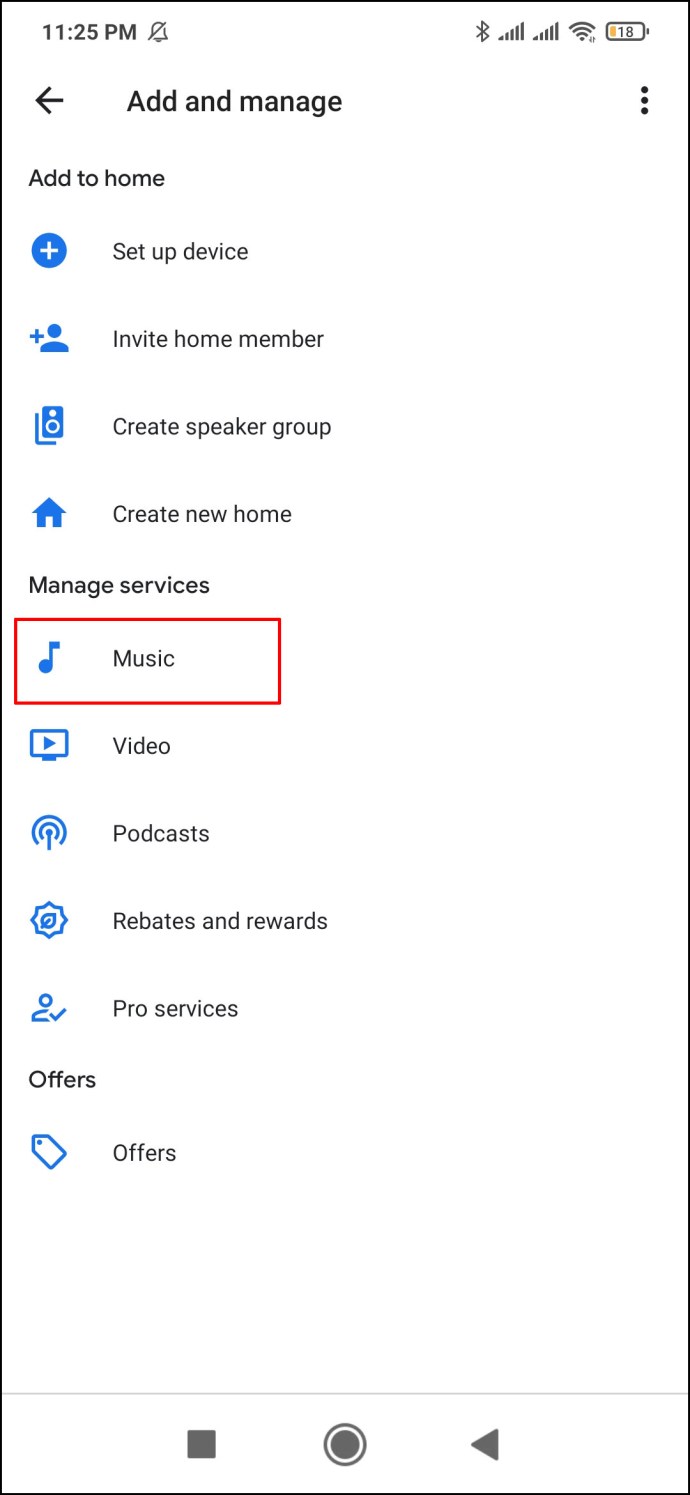This screenshot has width=690, height=1495.
Task: Open Video services
Action: [345, 746]
